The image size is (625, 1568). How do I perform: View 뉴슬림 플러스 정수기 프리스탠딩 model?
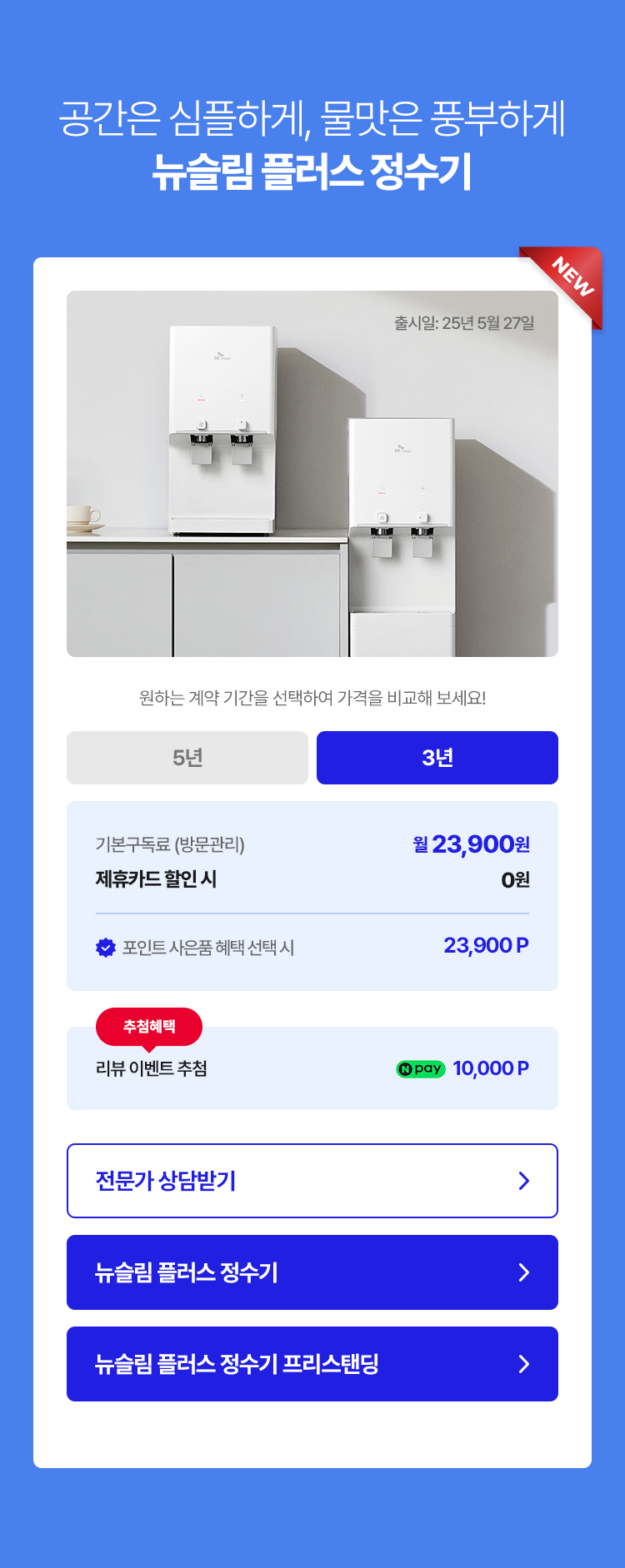pos(312,1364)
